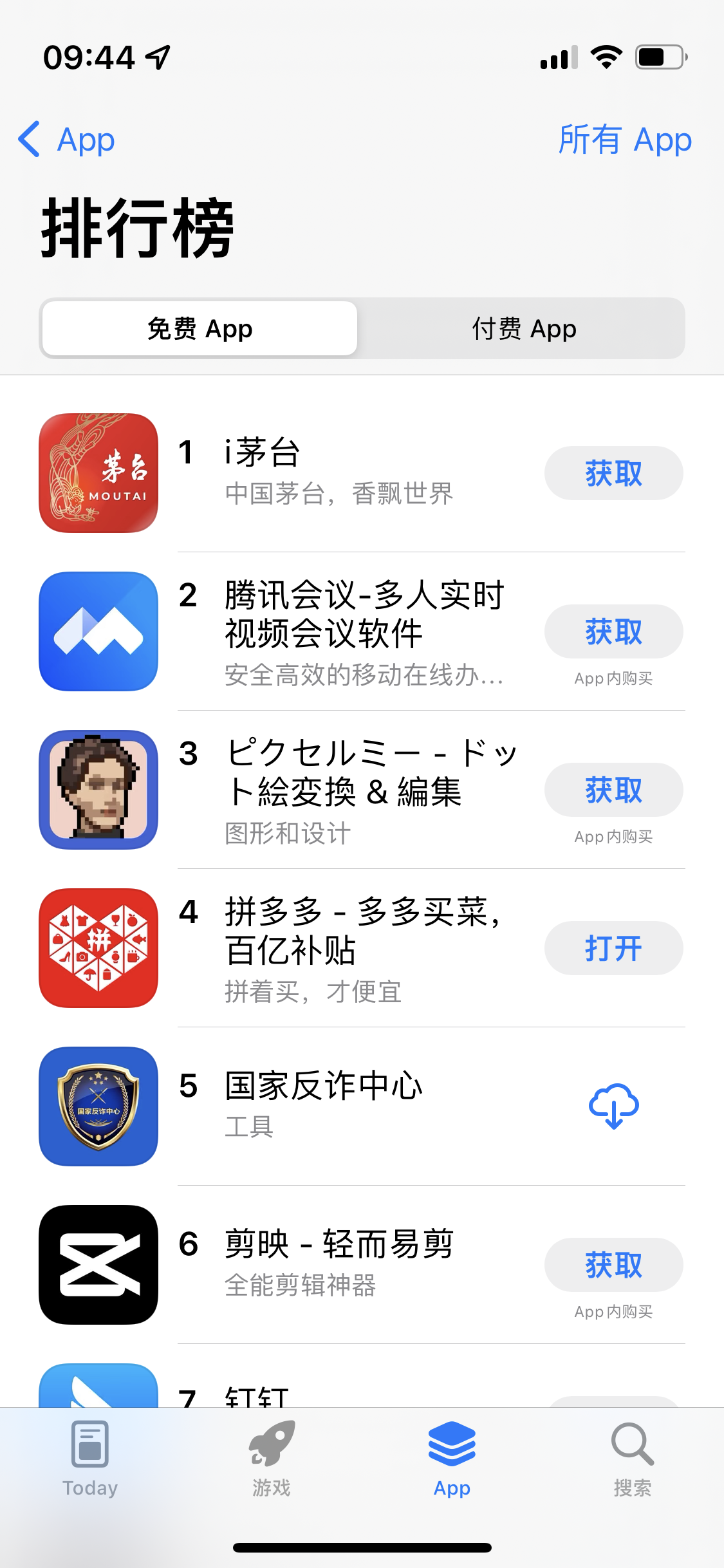
Task: Tap the 国家反诈中心 shield icon
Action: (98, 1107)
